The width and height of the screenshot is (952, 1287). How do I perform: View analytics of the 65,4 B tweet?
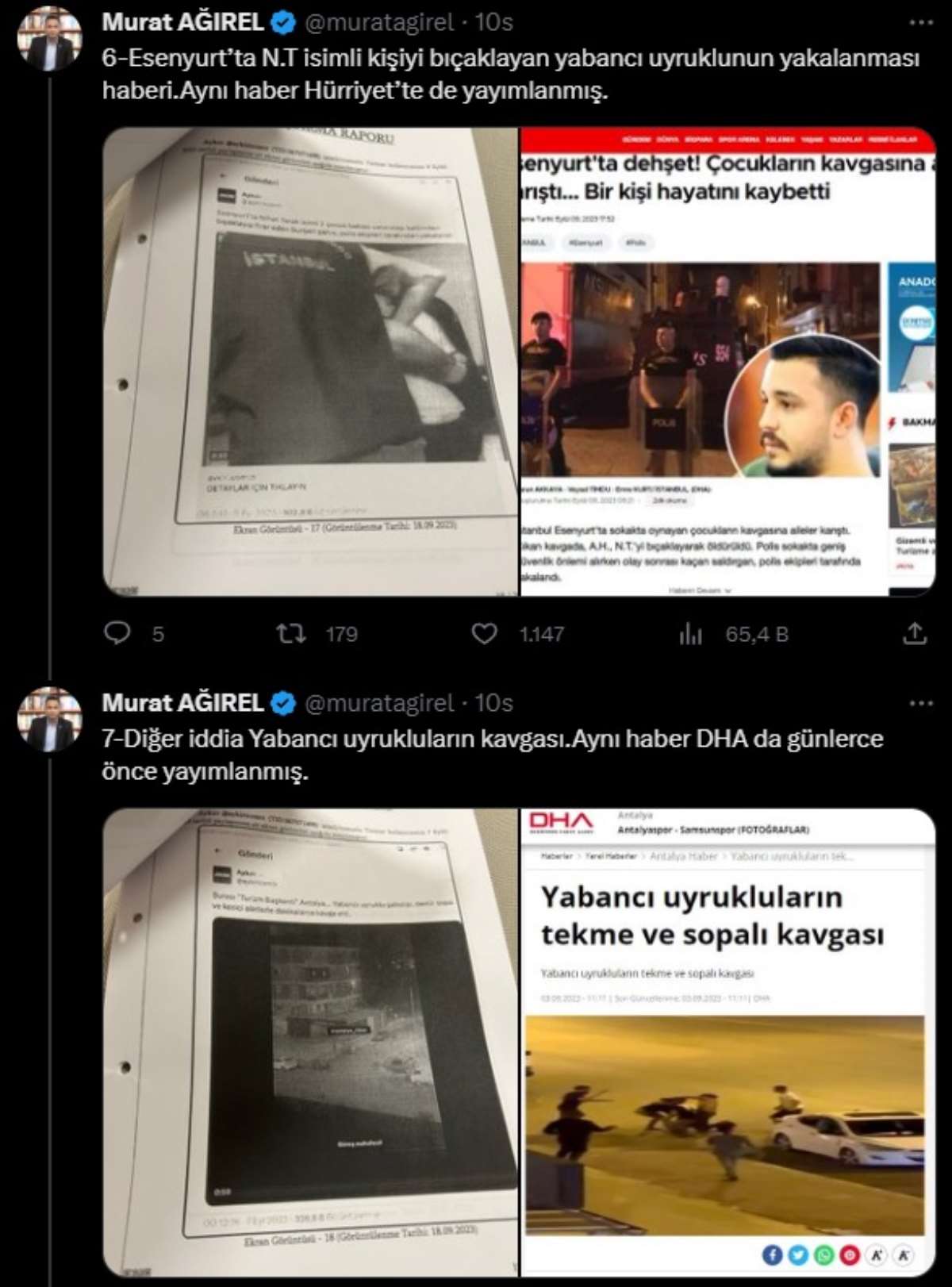point(691,633)
